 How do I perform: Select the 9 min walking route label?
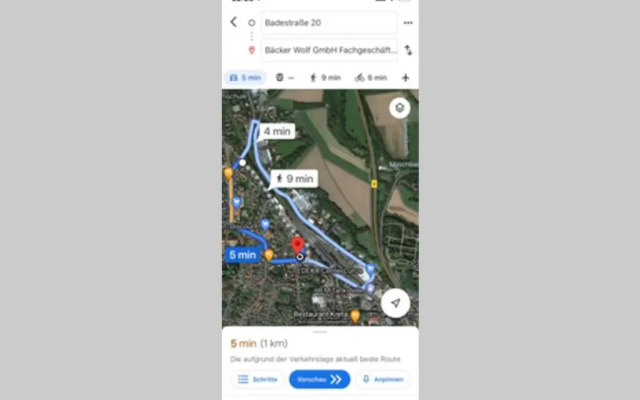[295, 179]
